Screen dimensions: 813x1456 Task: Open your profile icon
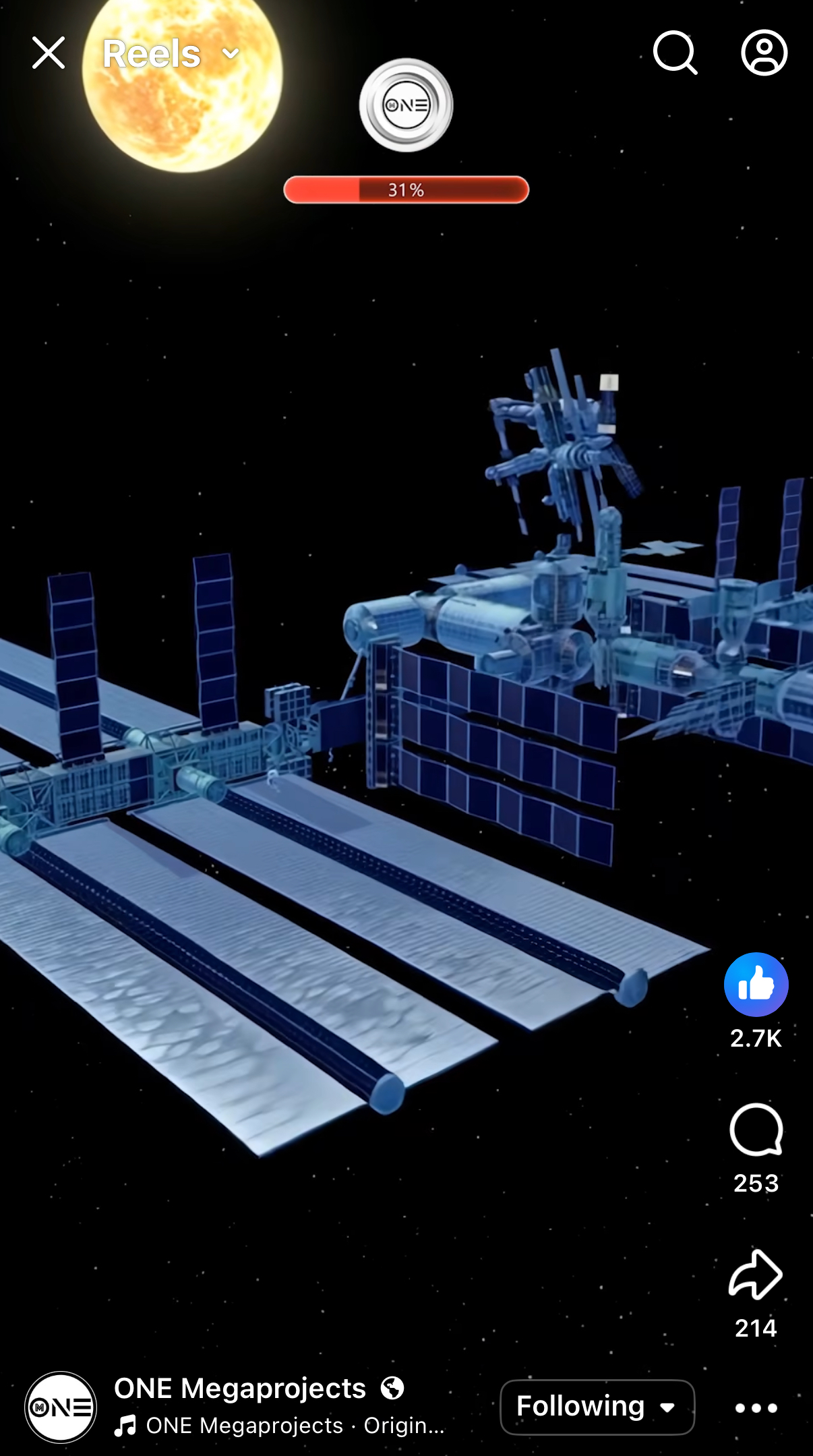764,53
